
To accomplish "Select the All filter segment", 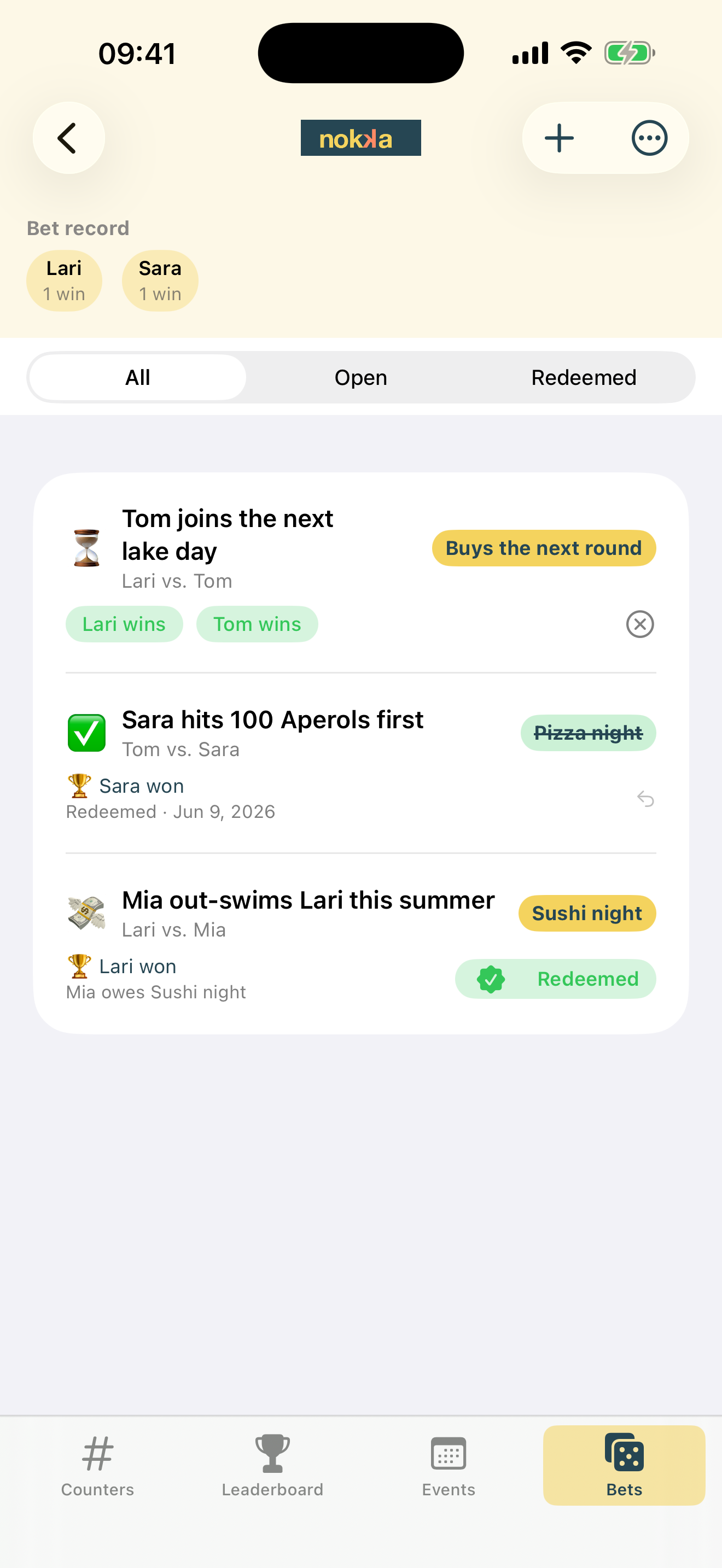I will point(138,377).
